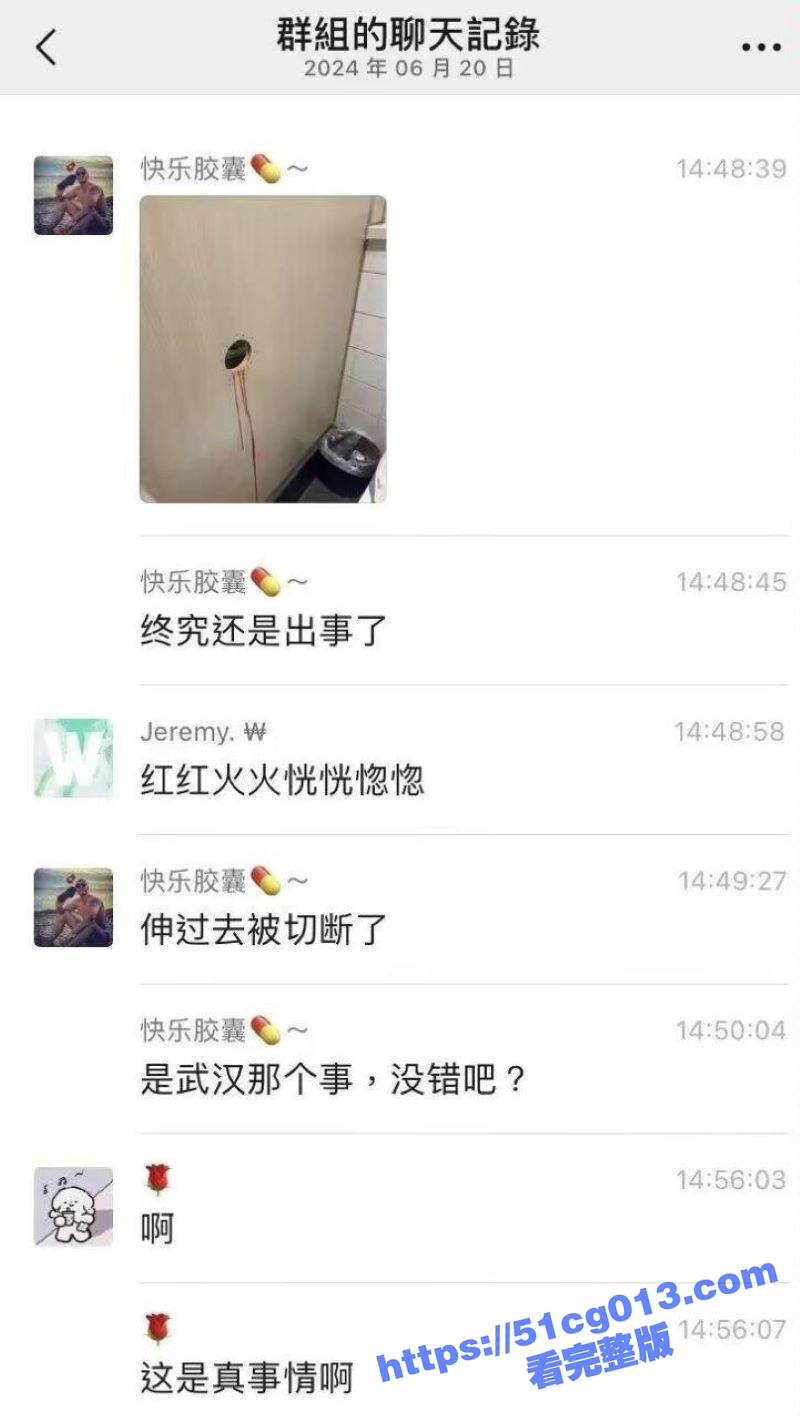Image resolution: width=800 pixels, height=1420 pixels.
Task: Tap Jeremy. W's green W avatar
Action: tap(72, 758)
